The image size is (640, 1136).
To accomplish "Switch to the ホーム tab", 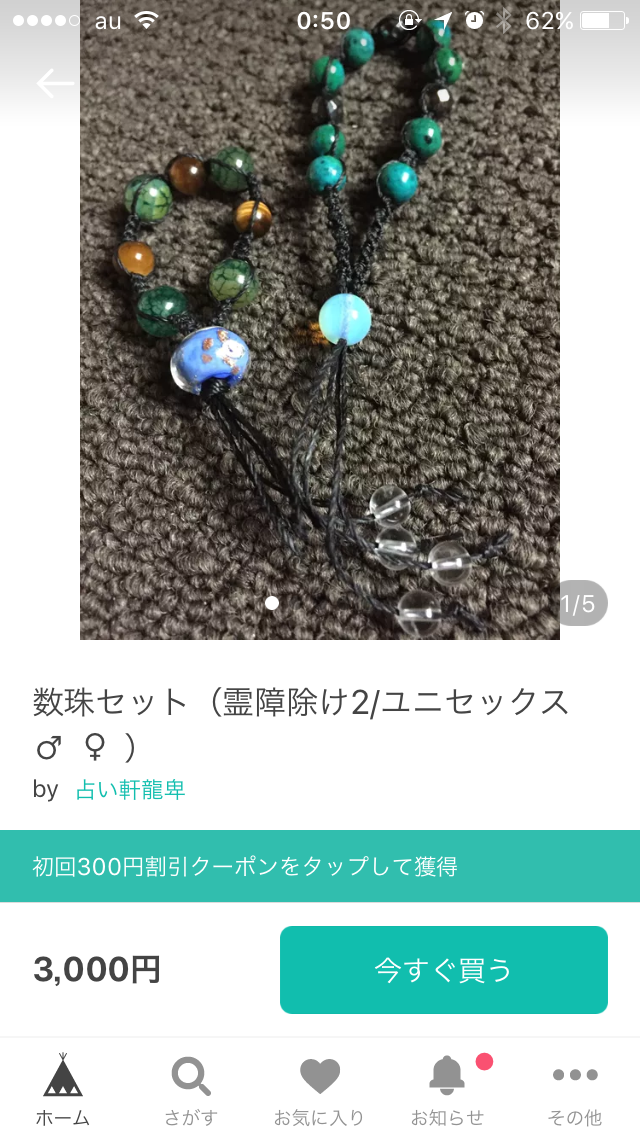I will pyautogui.click(x=62, y=1089).
